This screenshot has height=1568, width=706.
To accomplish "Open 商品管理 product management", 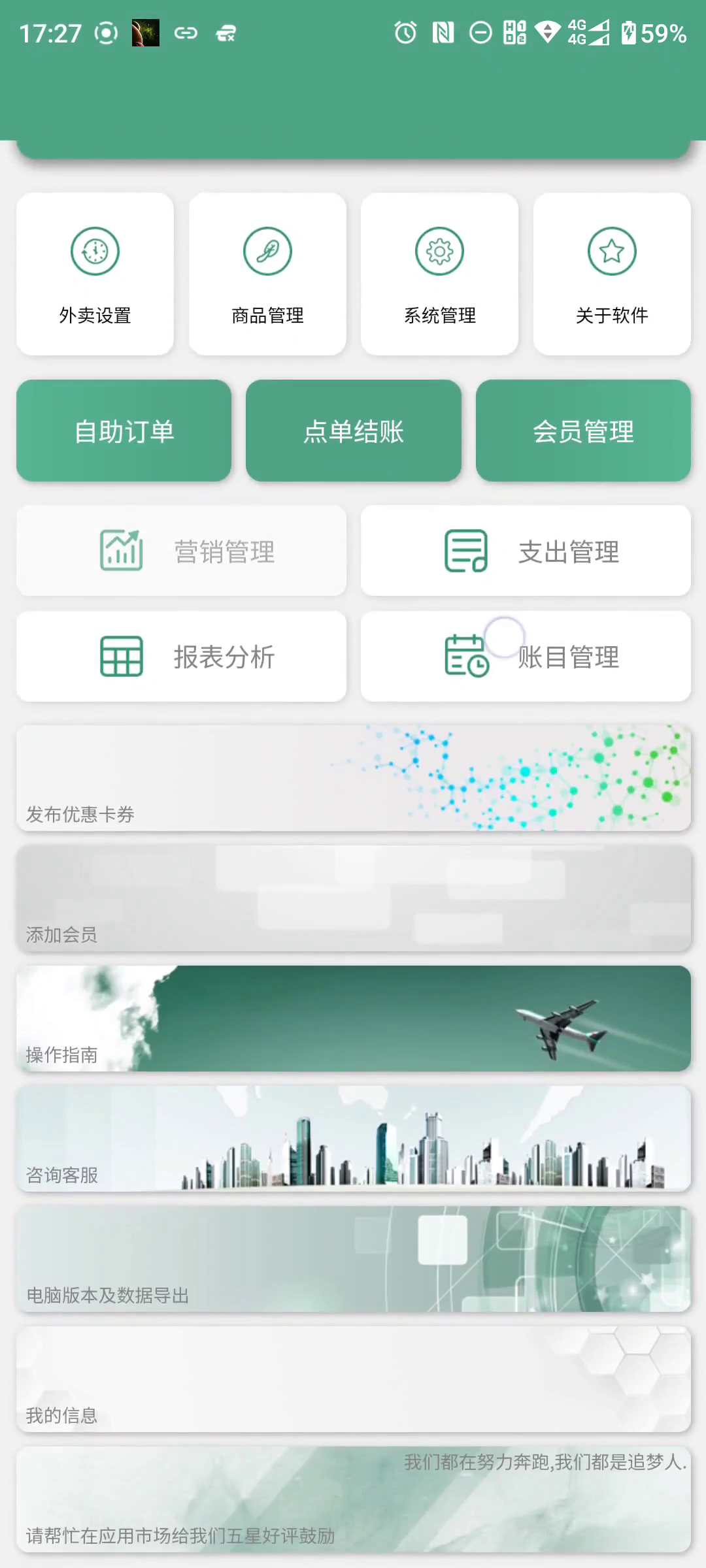I will [x=267, y=274].
